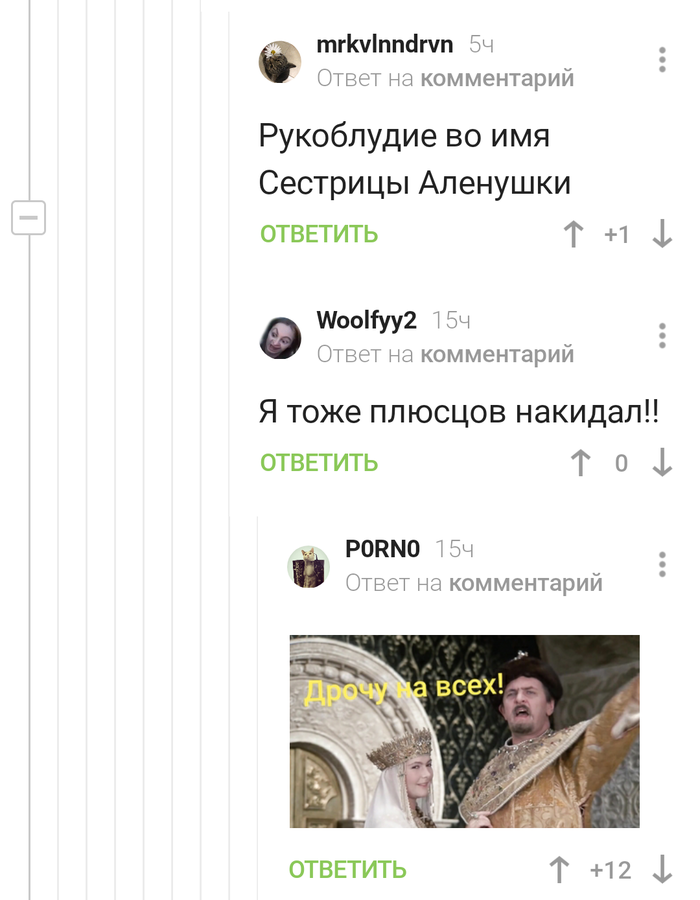Open mrkvlnndrvn's profile via username
The image size is (700, 900).
click(384, 44)
